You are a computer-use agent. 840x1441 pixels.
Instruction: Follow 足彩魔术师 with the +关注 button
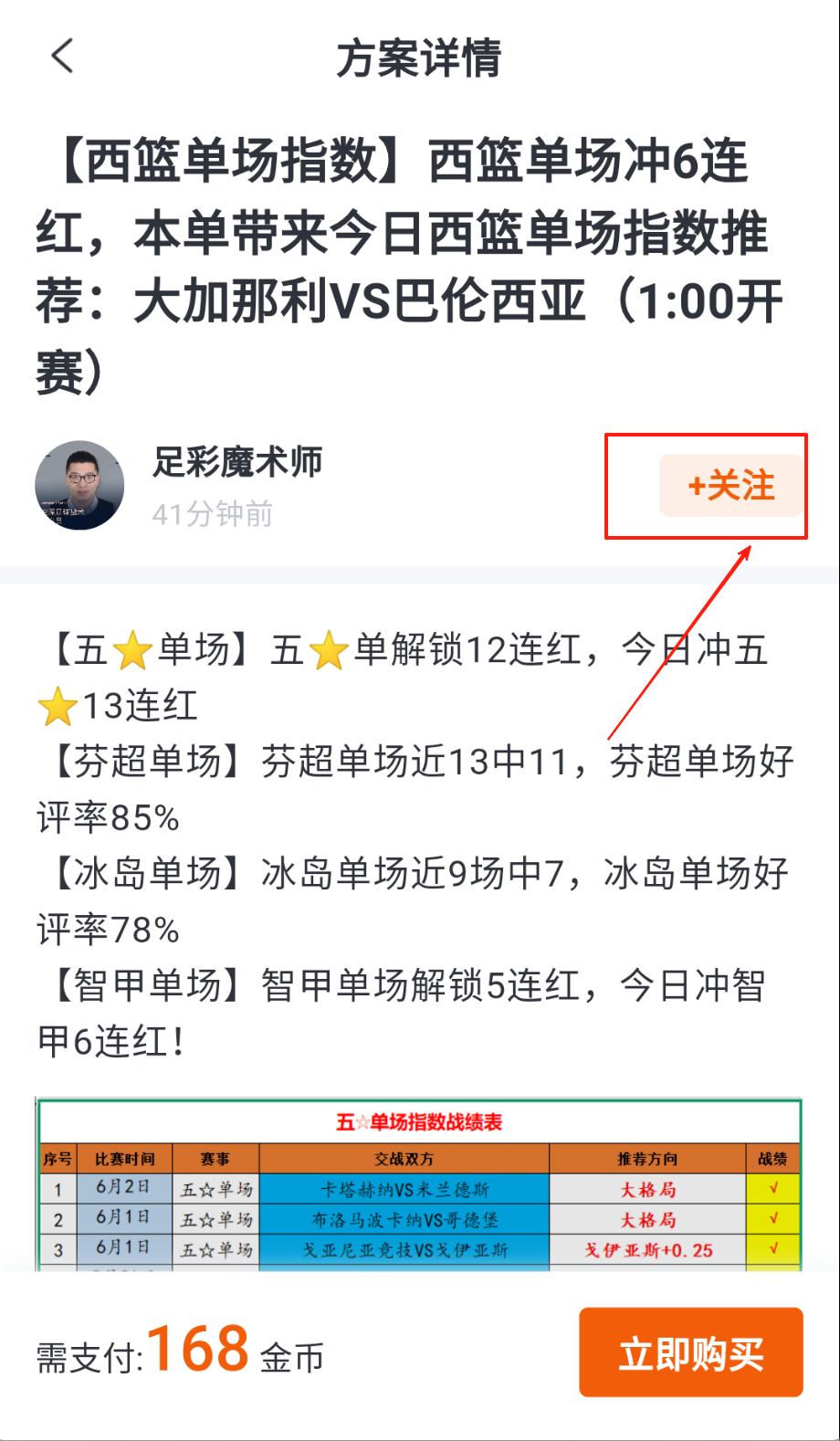pos(731,486)
